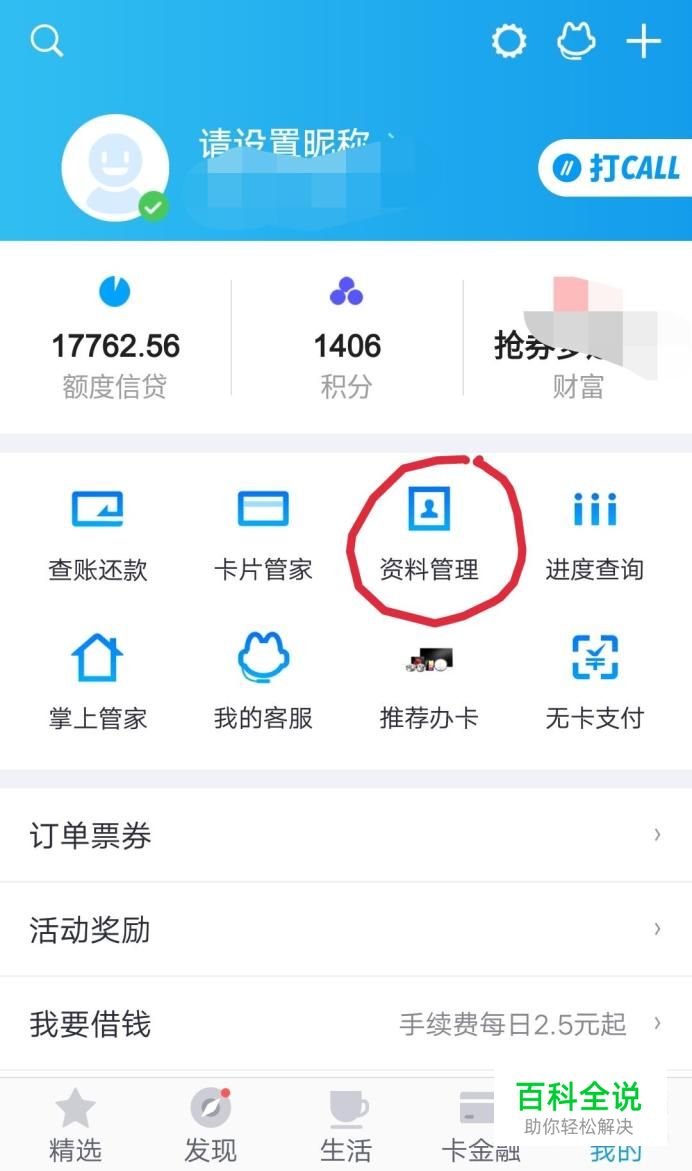The height and width of the screenshot is (1171, 692).
Task: Open the 订单票券 row
Action: 346,835
